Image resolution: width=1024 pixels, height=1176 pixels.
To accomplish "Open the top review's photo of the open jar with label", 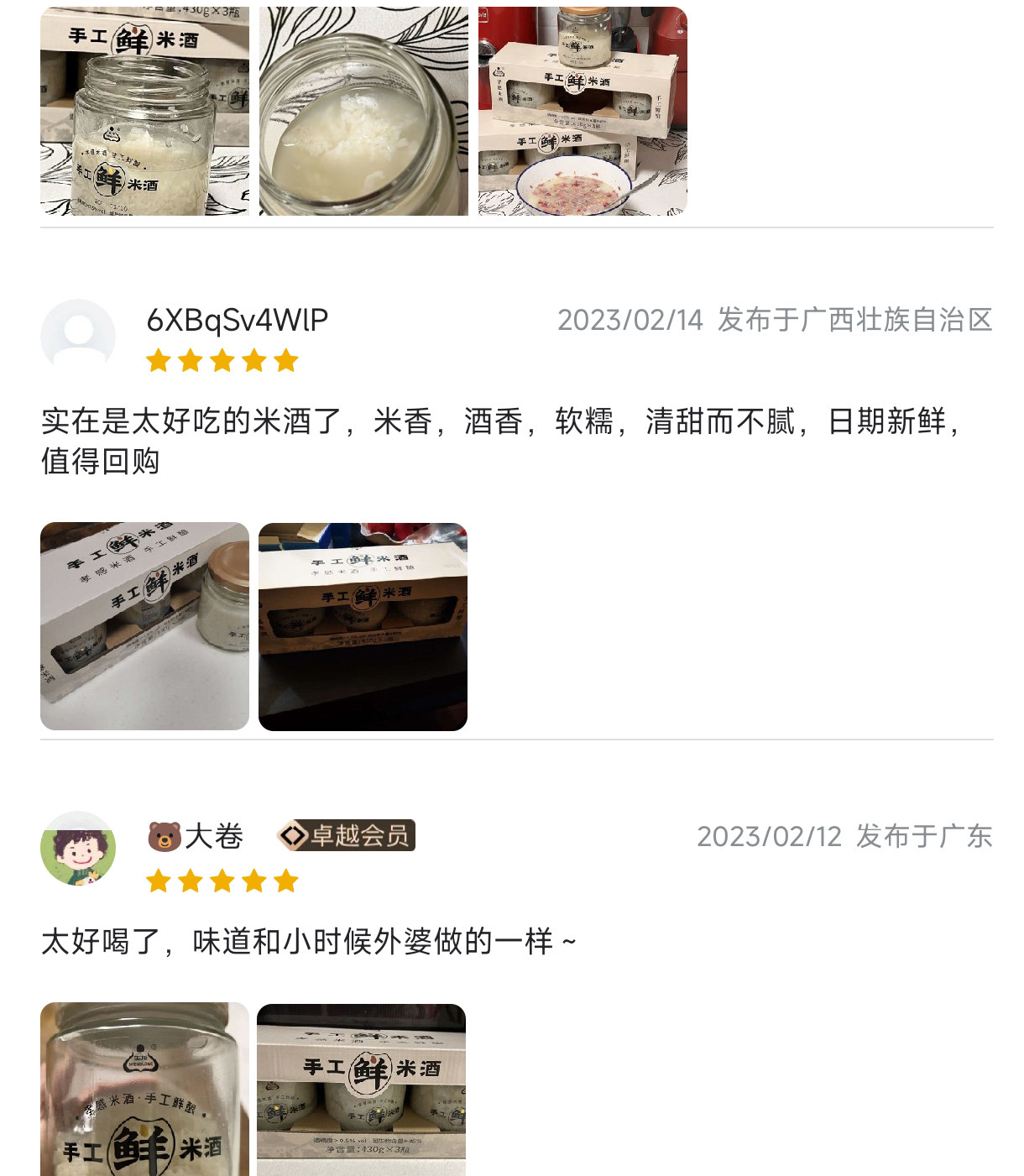I will pos(144,111).
